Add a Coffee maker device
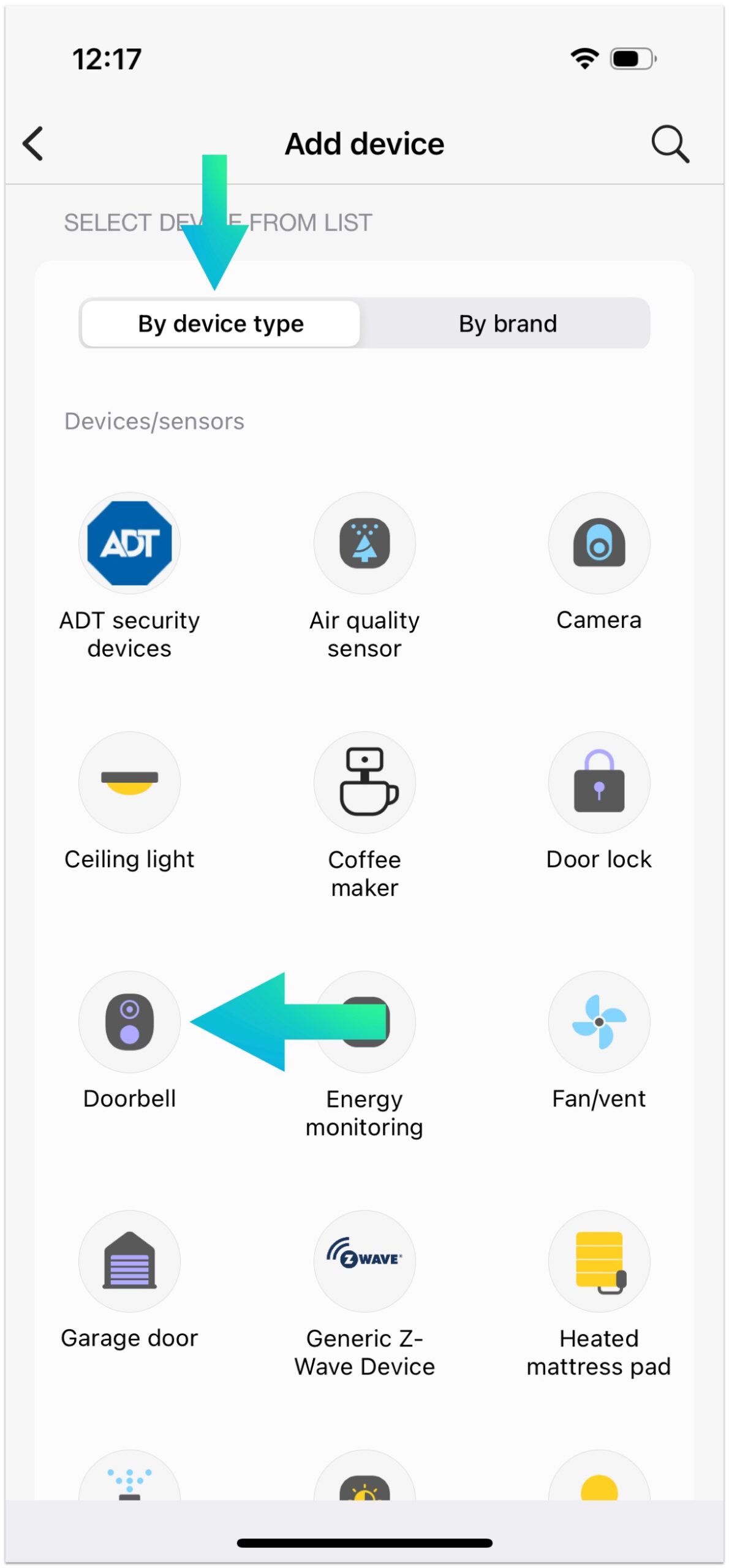 coord(364,782)
